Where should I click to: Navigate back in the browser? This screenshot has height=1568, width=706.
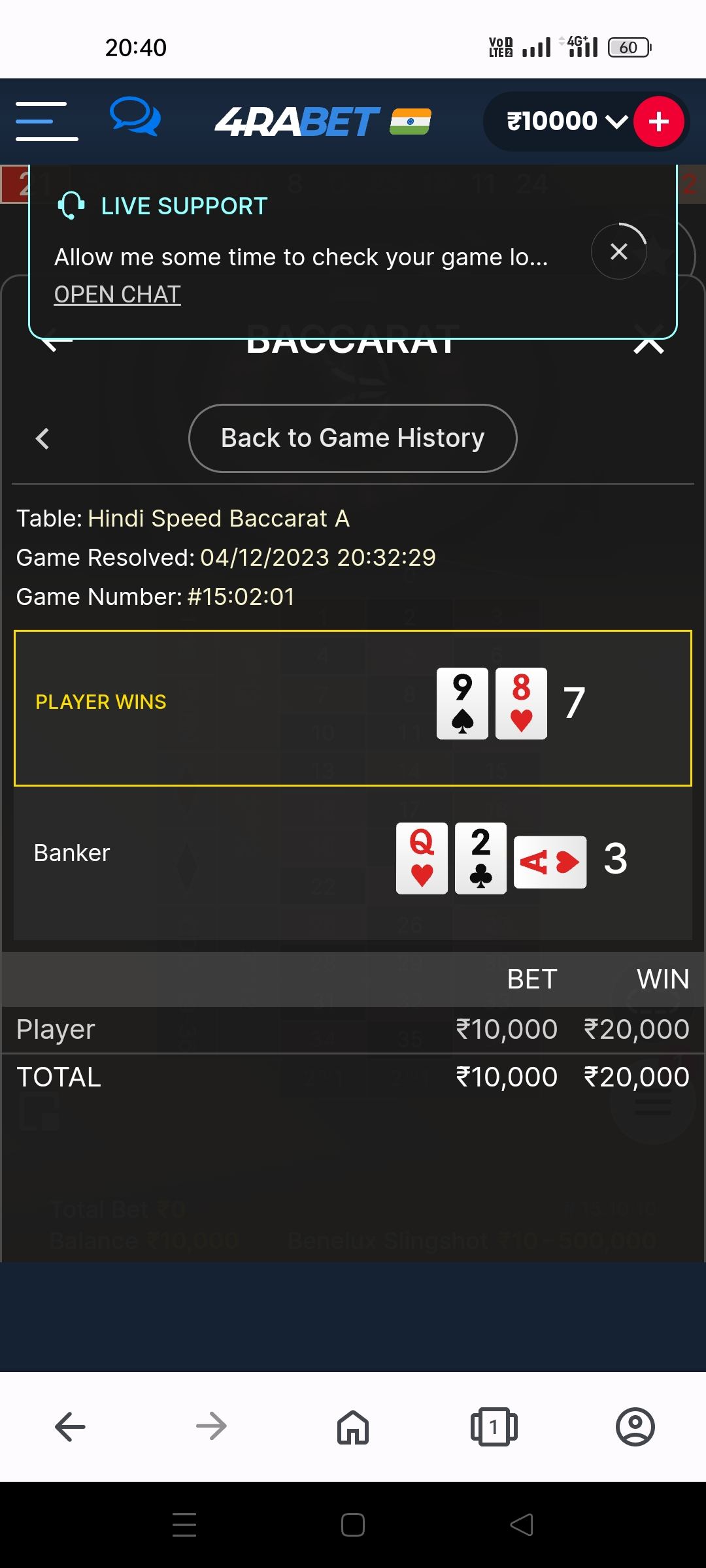[71, 1426]
